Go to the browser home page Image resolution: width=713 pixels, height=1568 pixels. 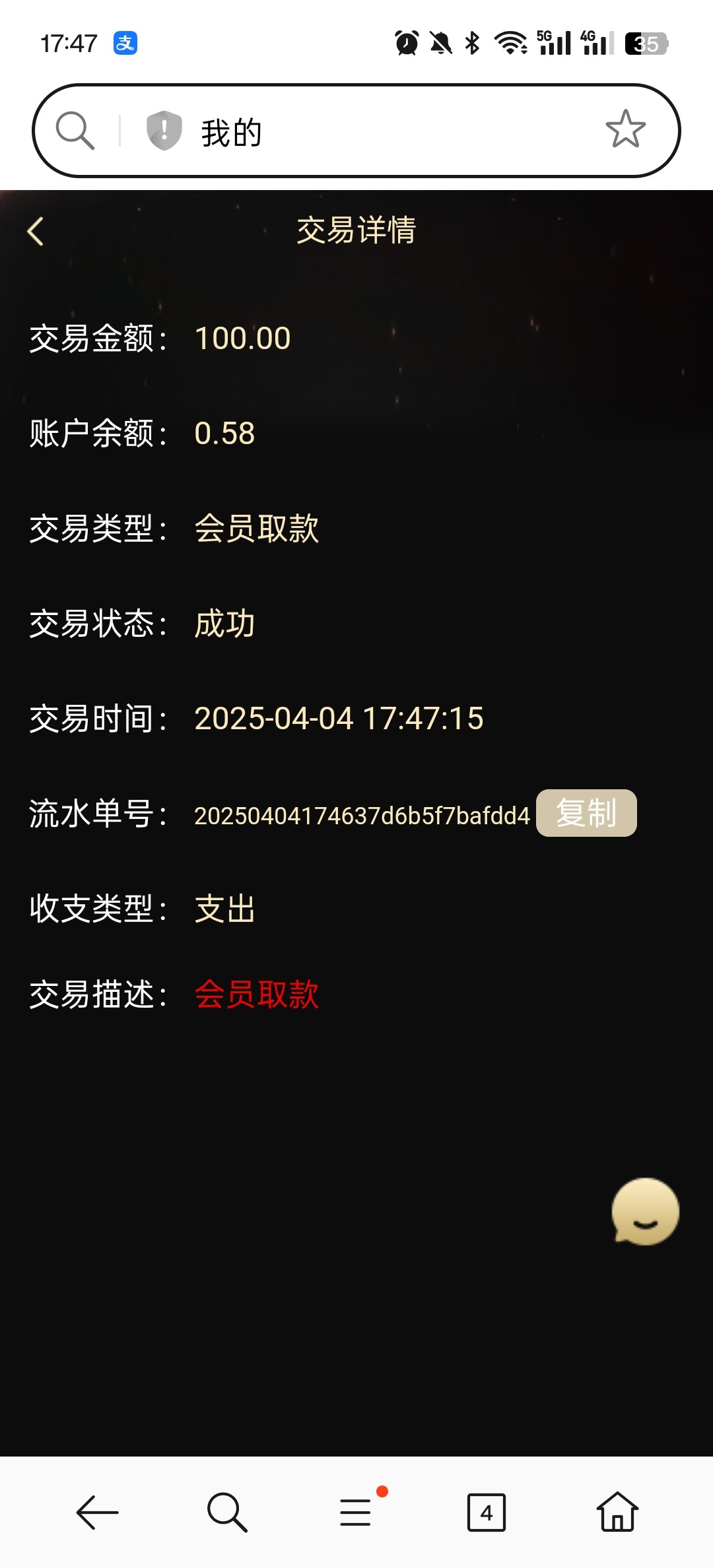tap(617, 1512)
